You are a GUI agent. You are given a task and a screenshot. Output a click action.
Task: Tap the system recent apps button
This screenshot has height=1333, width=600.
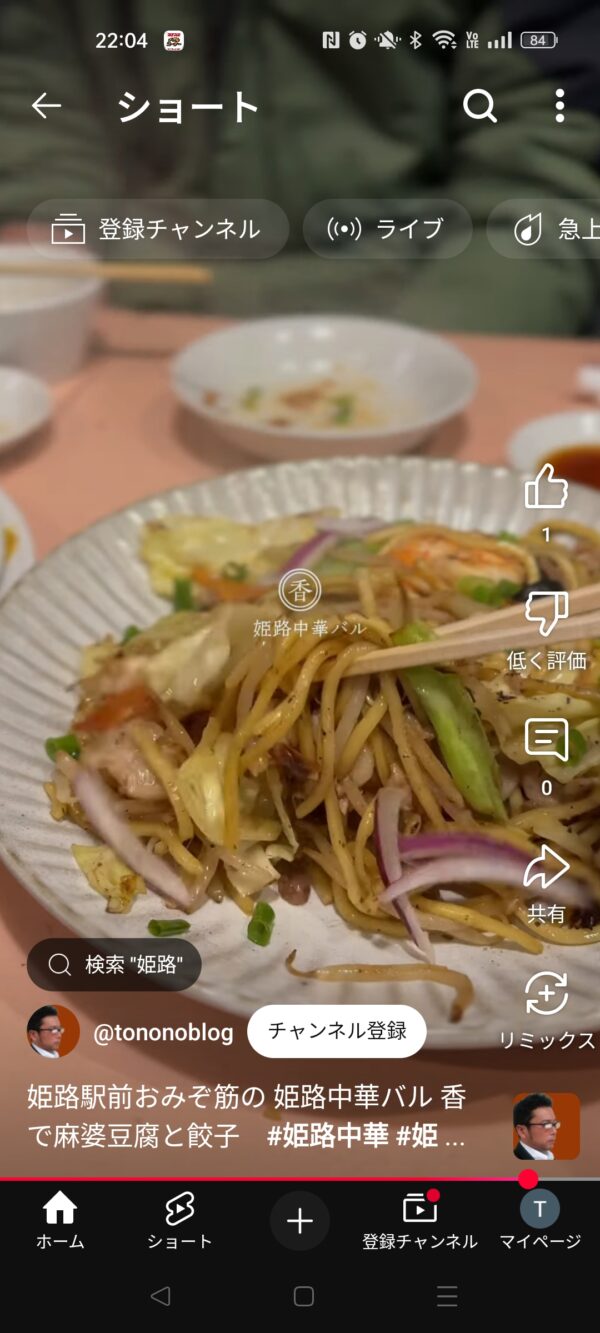click(x=447, y=1297)
